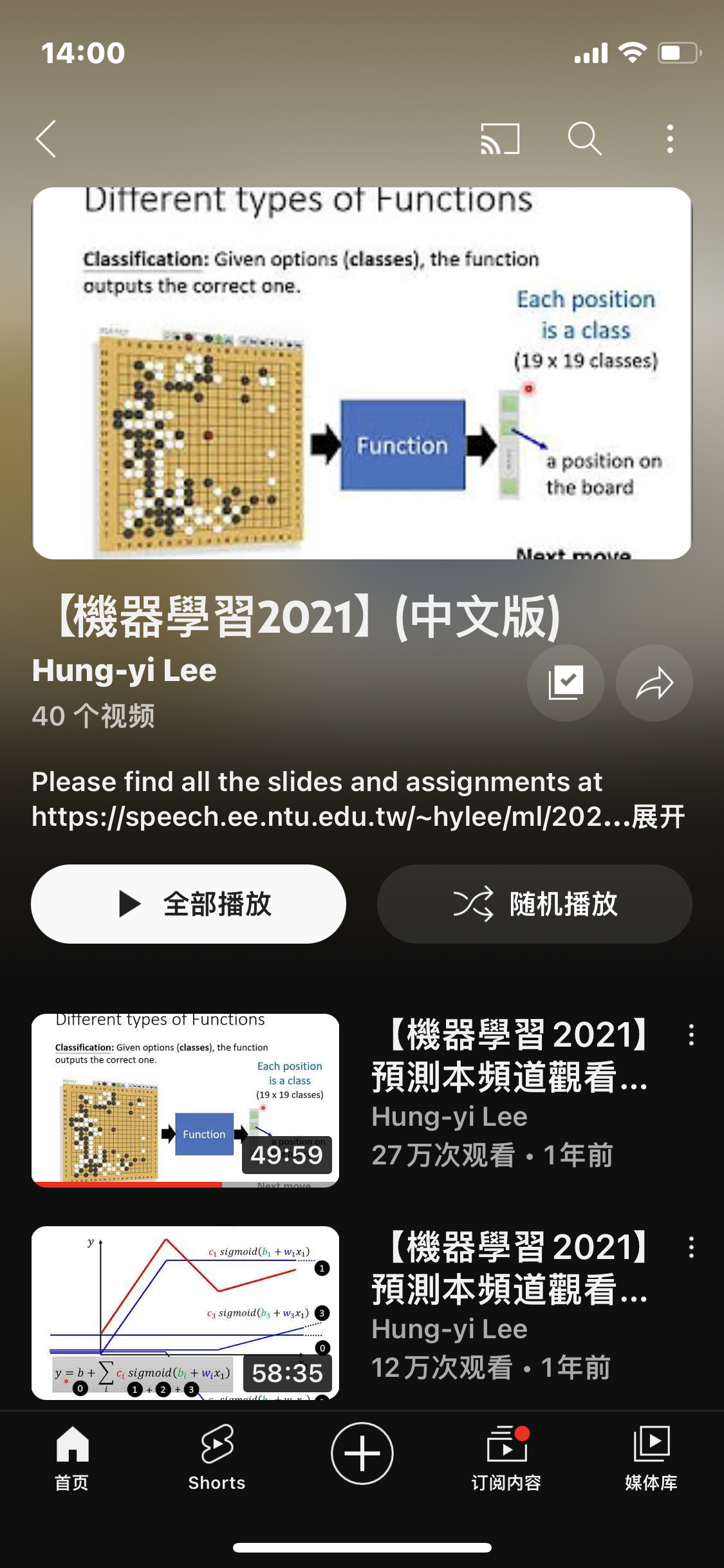Switch to the 订阅内容 tab
Image resolution: width=724 pixels, height=1568 pixels.
click(506, 1456)
